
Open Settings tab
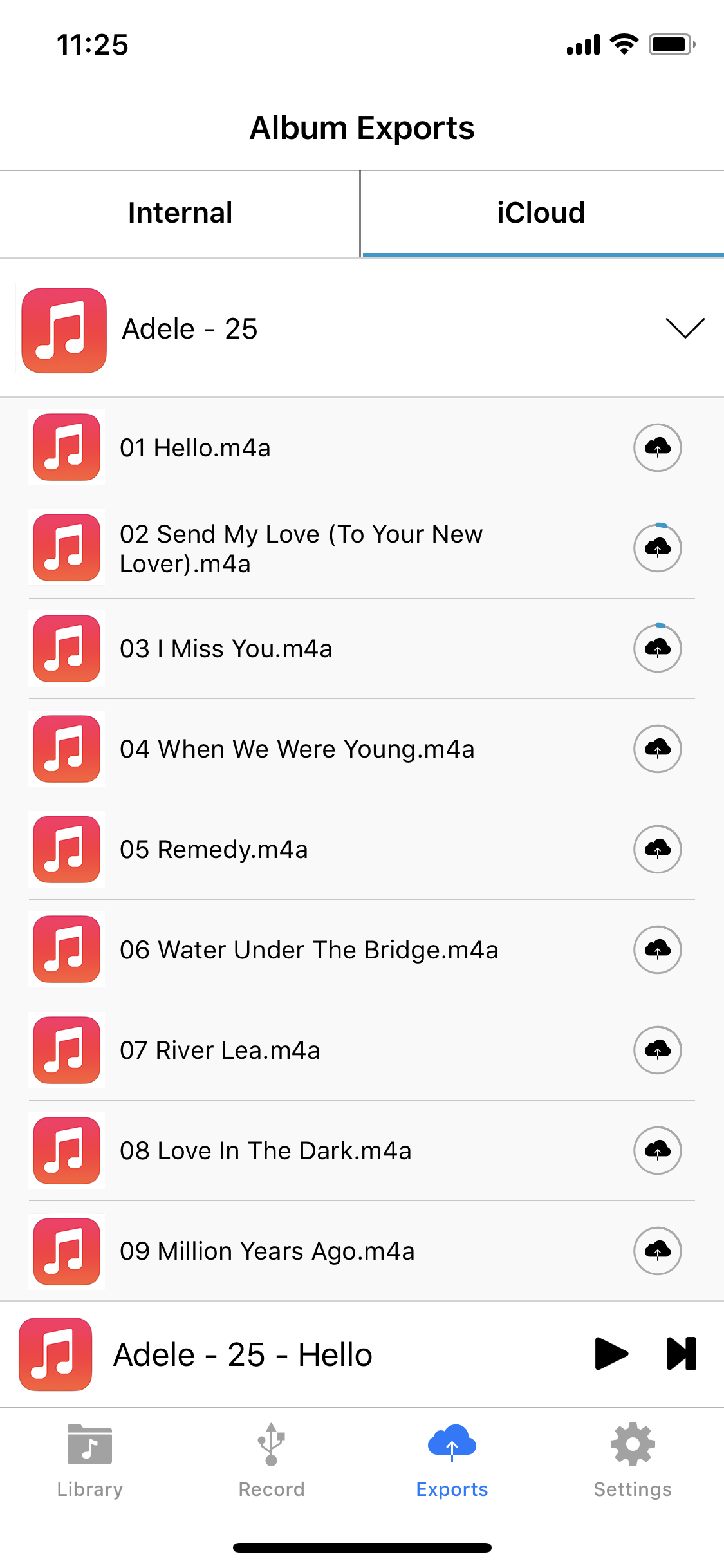pyautogui.click(x=633, y=1460)
